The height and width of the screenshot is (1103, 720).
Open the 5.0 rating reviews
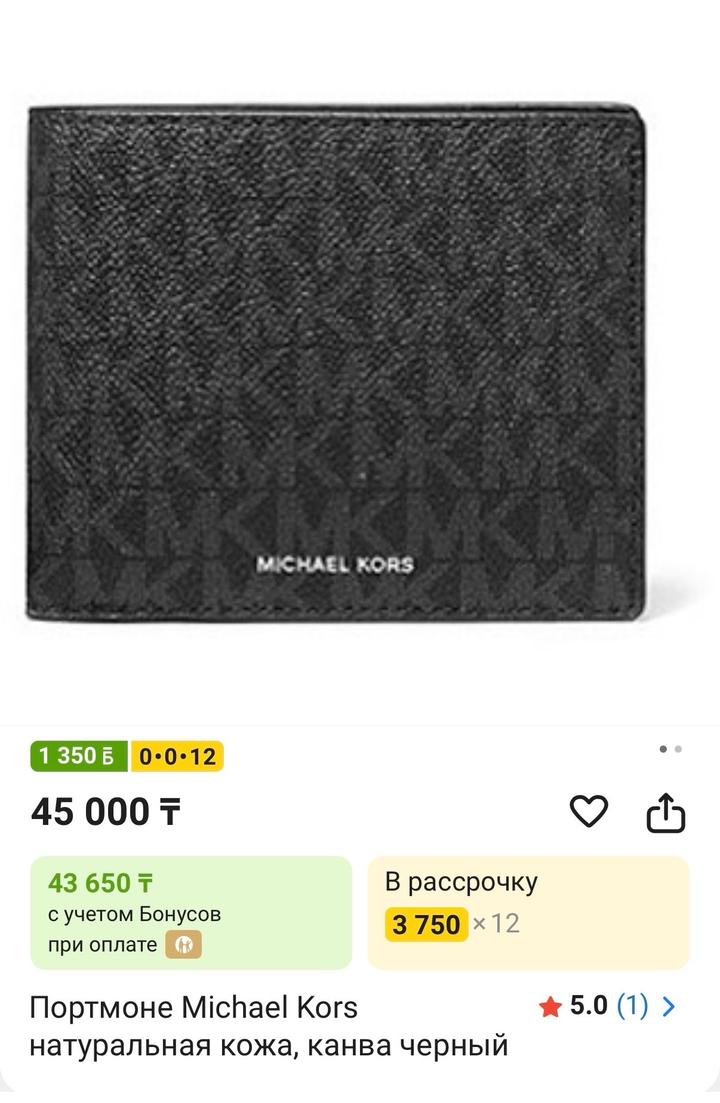[608, 1006]
